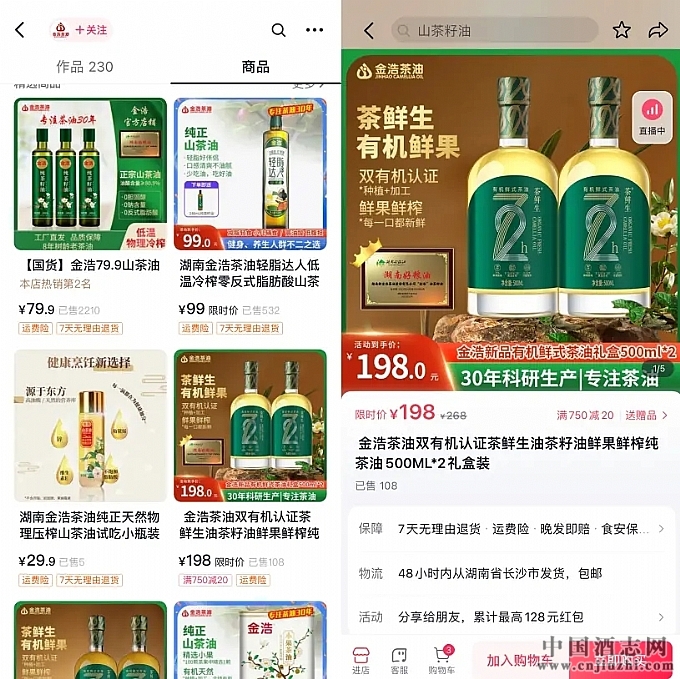
Task: Expand the 保障 guarantees row
Action: click(510, 528)
